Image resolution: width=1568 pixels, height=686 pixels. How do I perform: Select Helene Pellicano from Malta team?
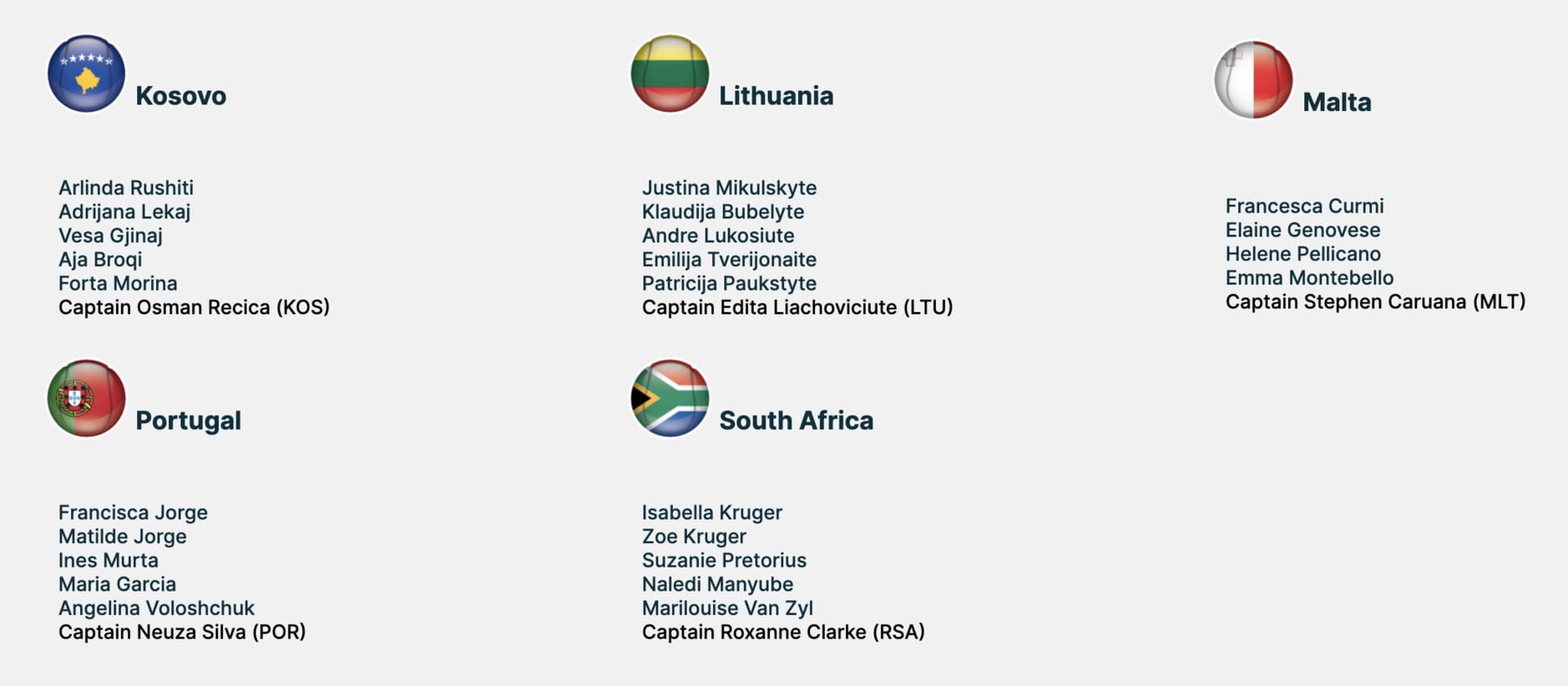coord(1303,254)
